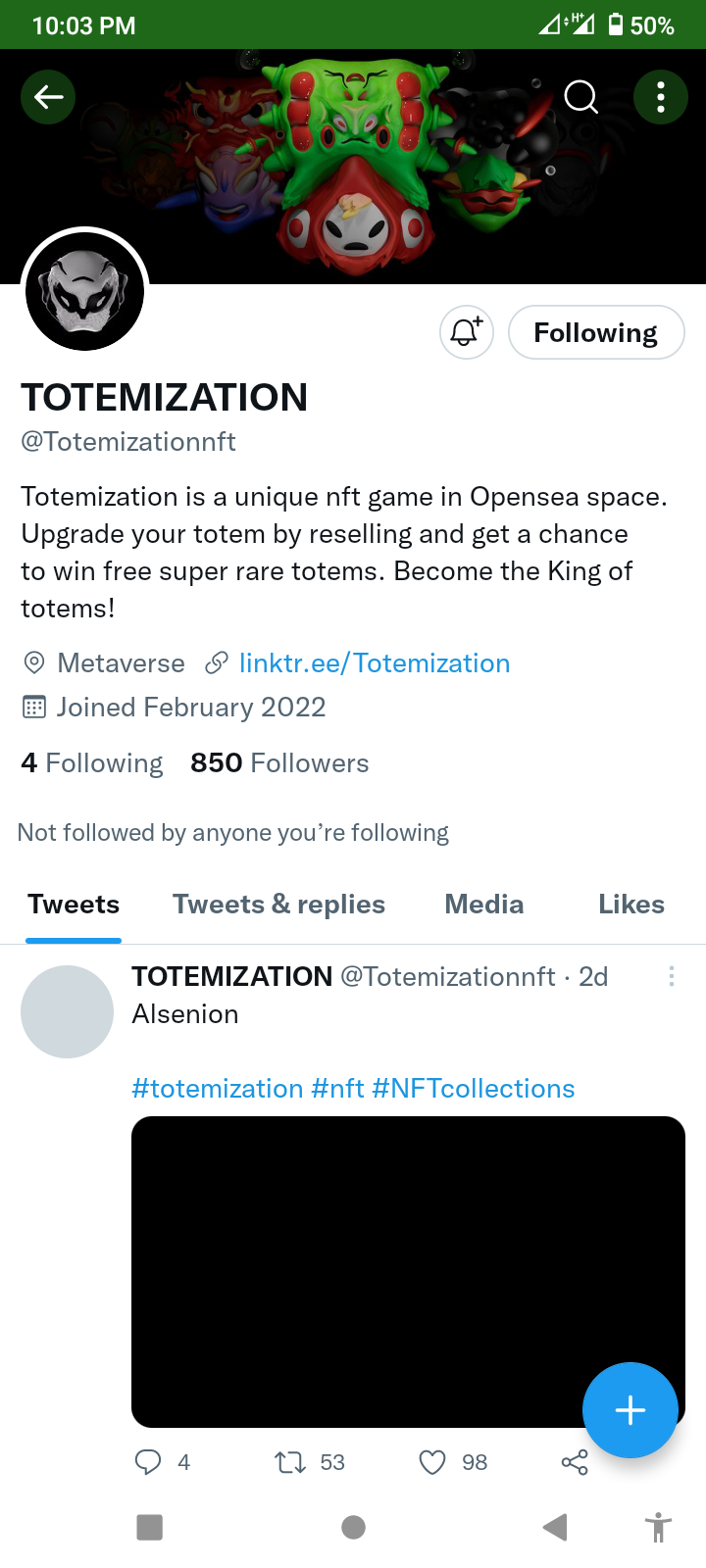Retweet the Alsenion tweet
Screen dimensions: 706x1568
click(290, 1462)
